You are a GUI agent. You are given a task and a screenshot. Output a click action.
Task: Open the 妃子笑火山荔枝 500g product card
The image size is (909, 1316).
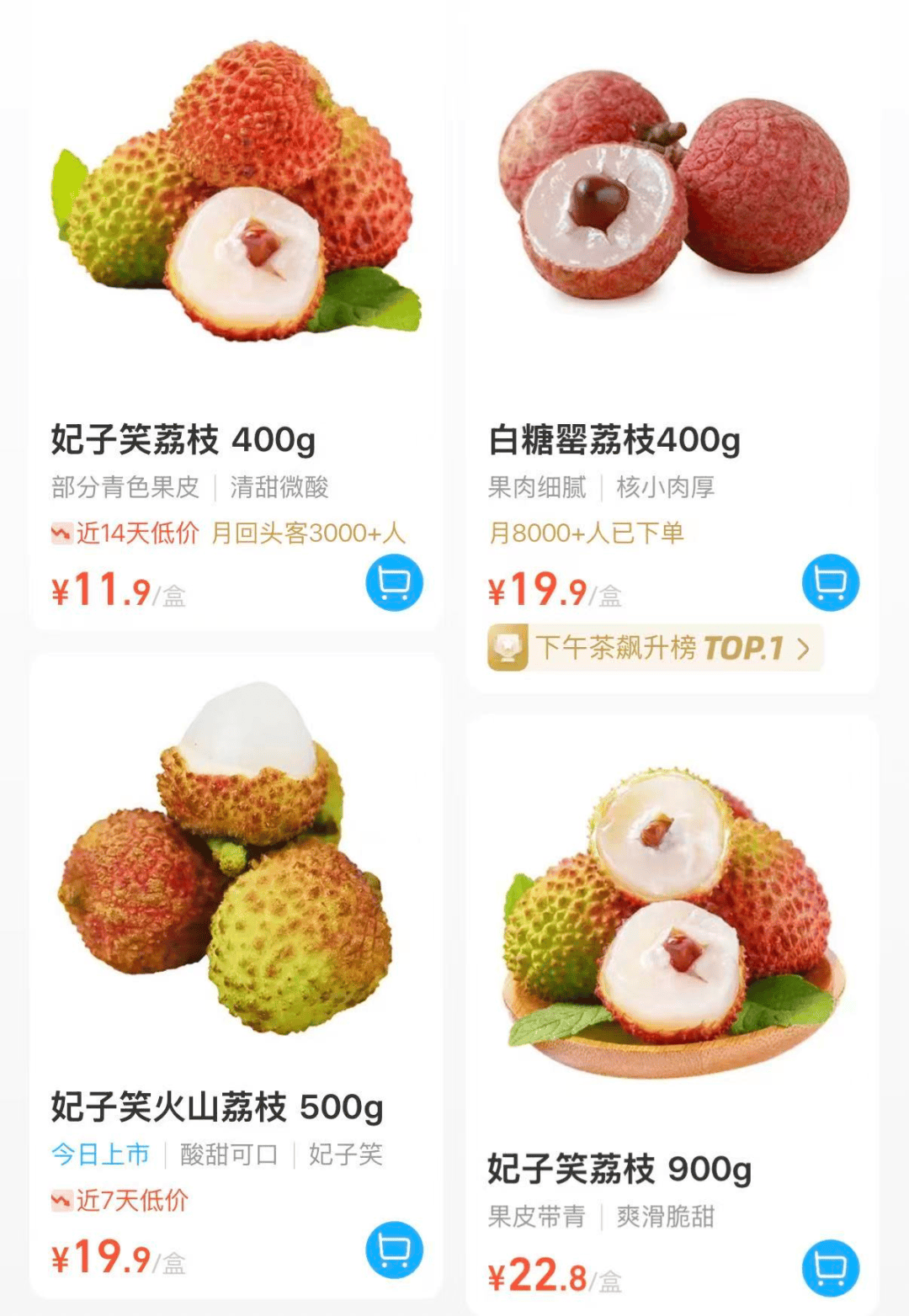click(236, 976)
